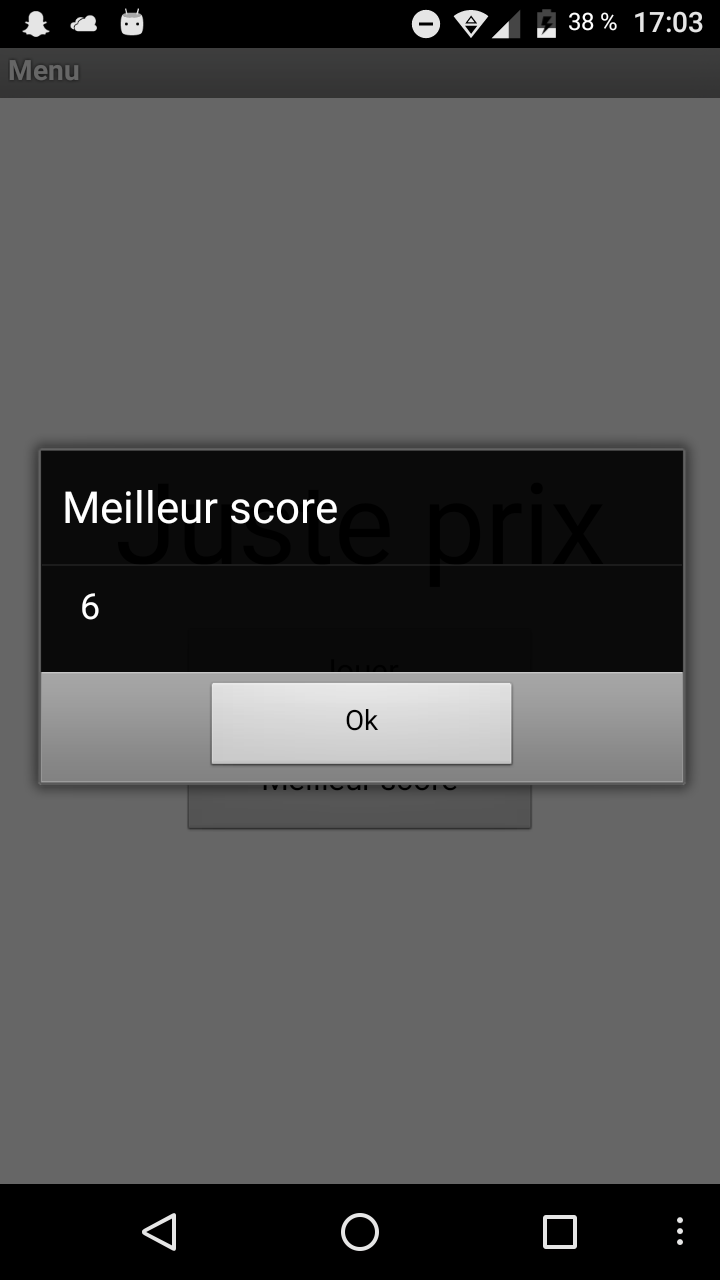Open the three-dot menu in navigation bar
The width and height of the screenshot is (720, 1280).
[x=680, y=1232]
